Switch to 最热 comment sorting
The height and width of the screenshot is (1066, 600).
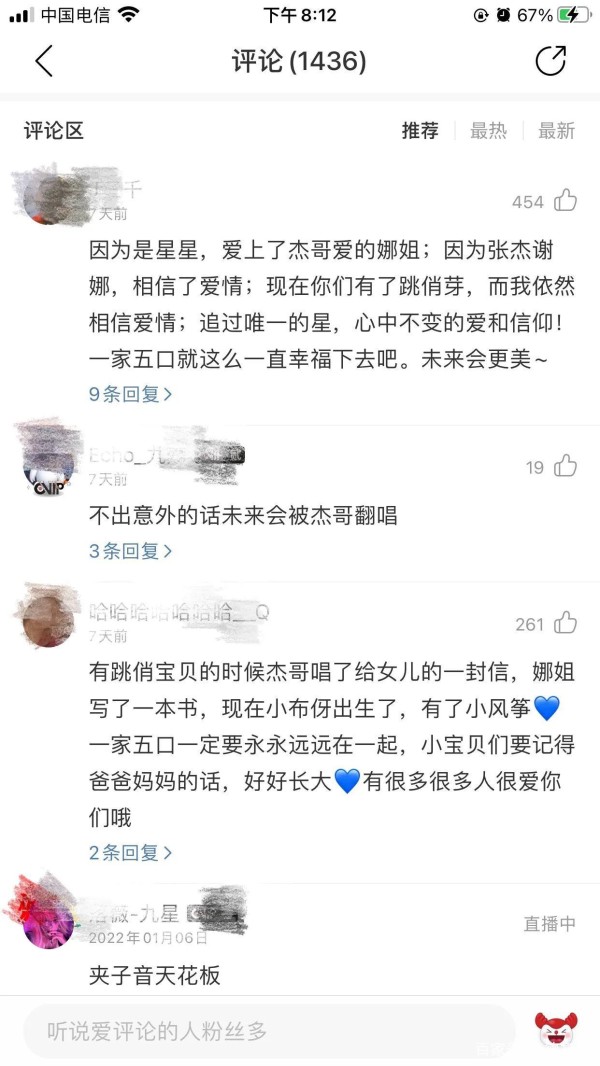click(x=488, y=131)
